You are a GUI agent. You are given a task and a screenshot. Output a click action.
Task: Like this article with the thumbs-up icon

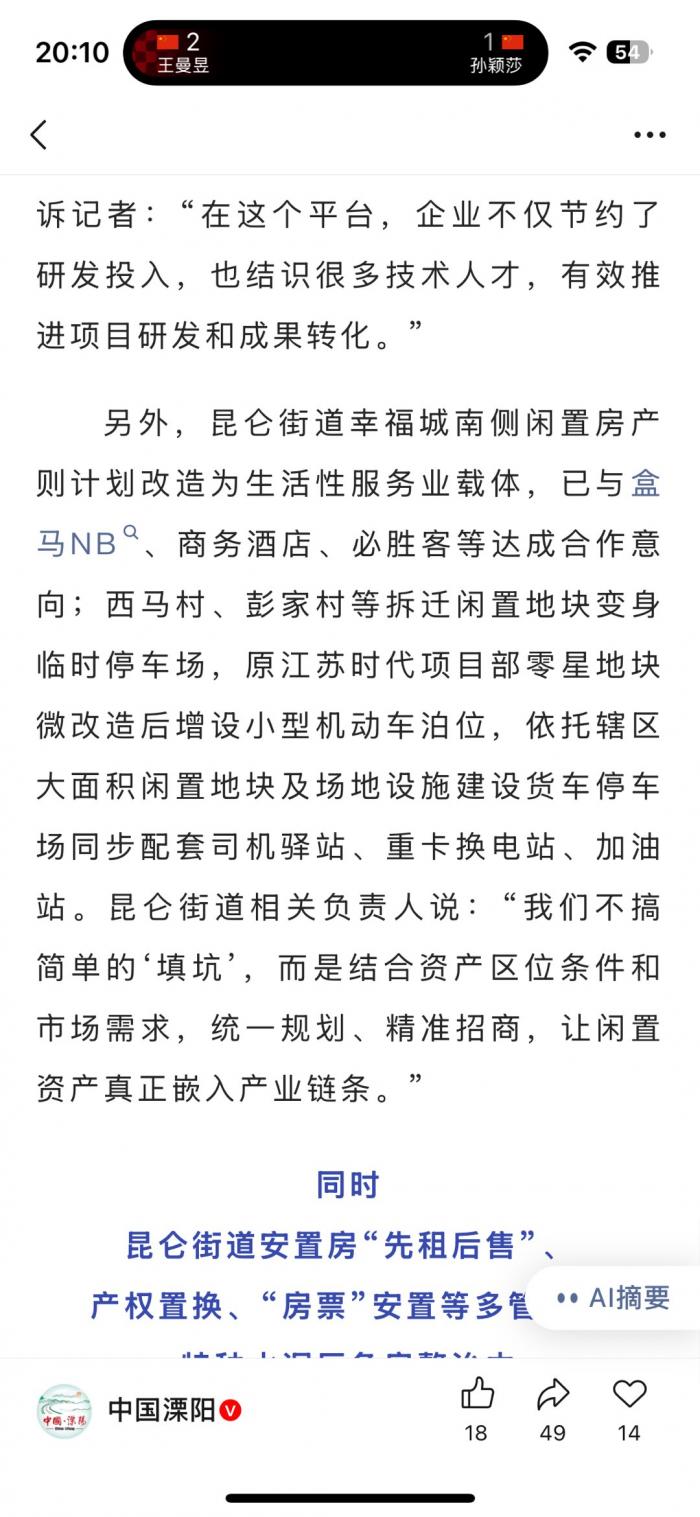coord(477,1394)
